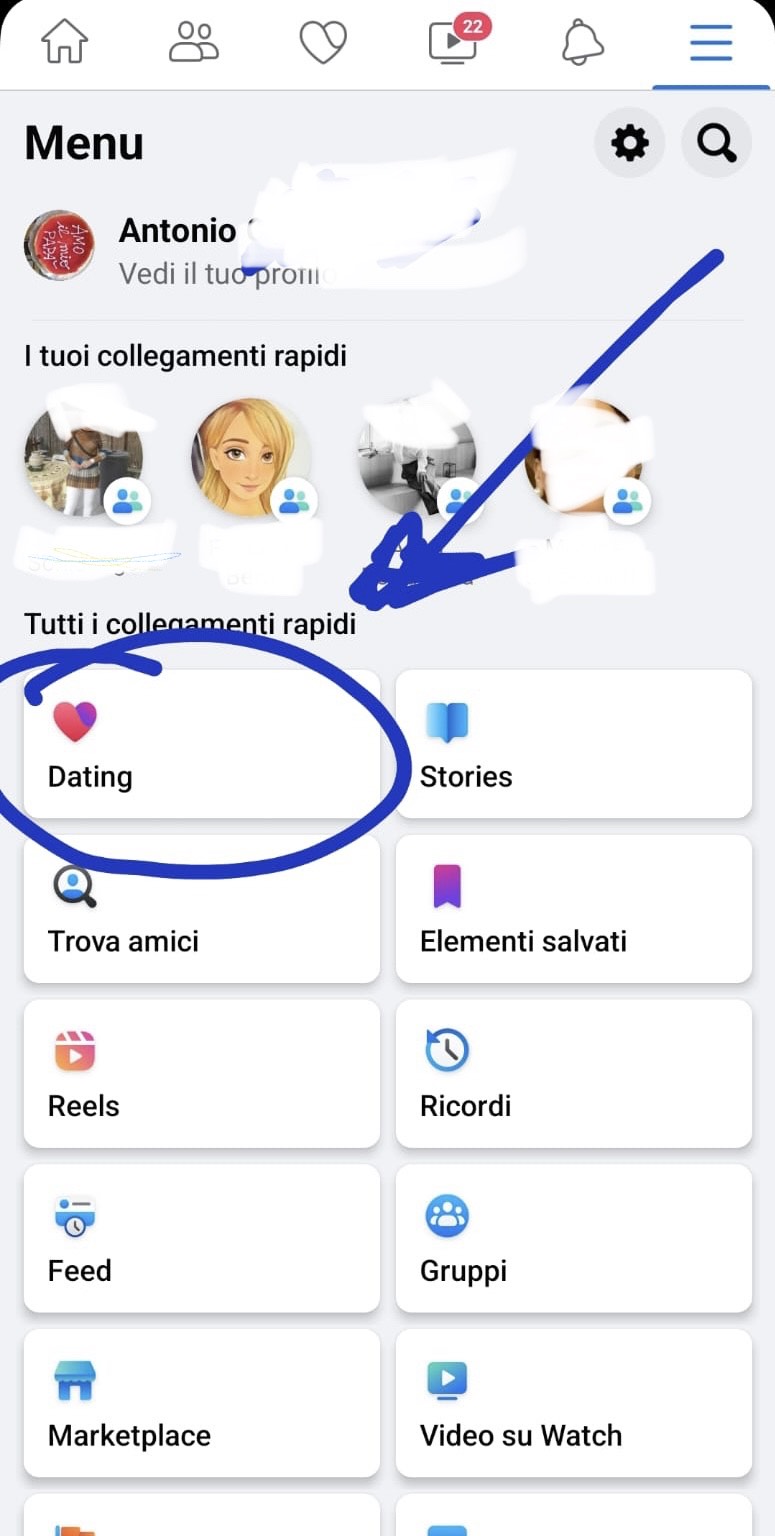Open the Gruppi shortcut
Screen dimensions: 775x1536
573,1239
